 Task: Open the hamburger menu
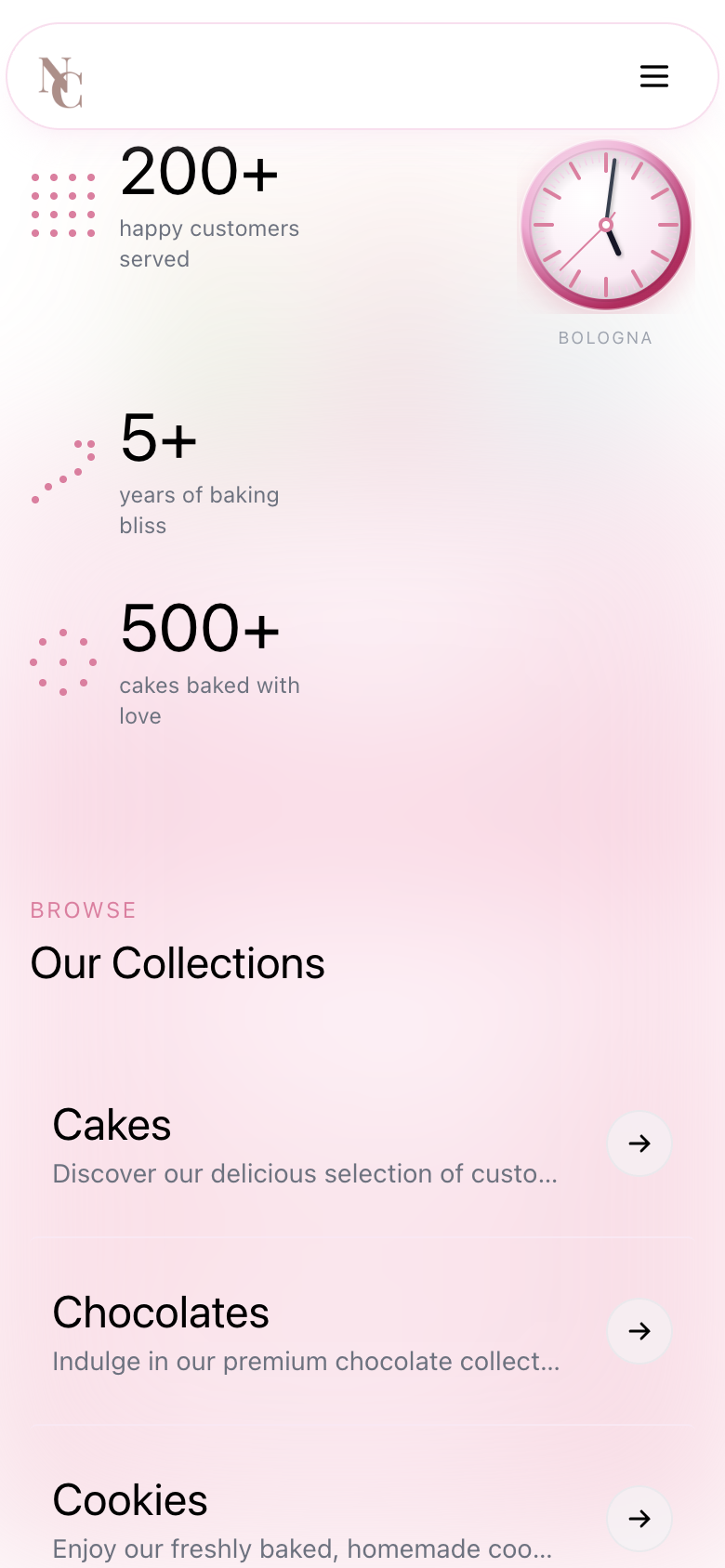(654, 76)
